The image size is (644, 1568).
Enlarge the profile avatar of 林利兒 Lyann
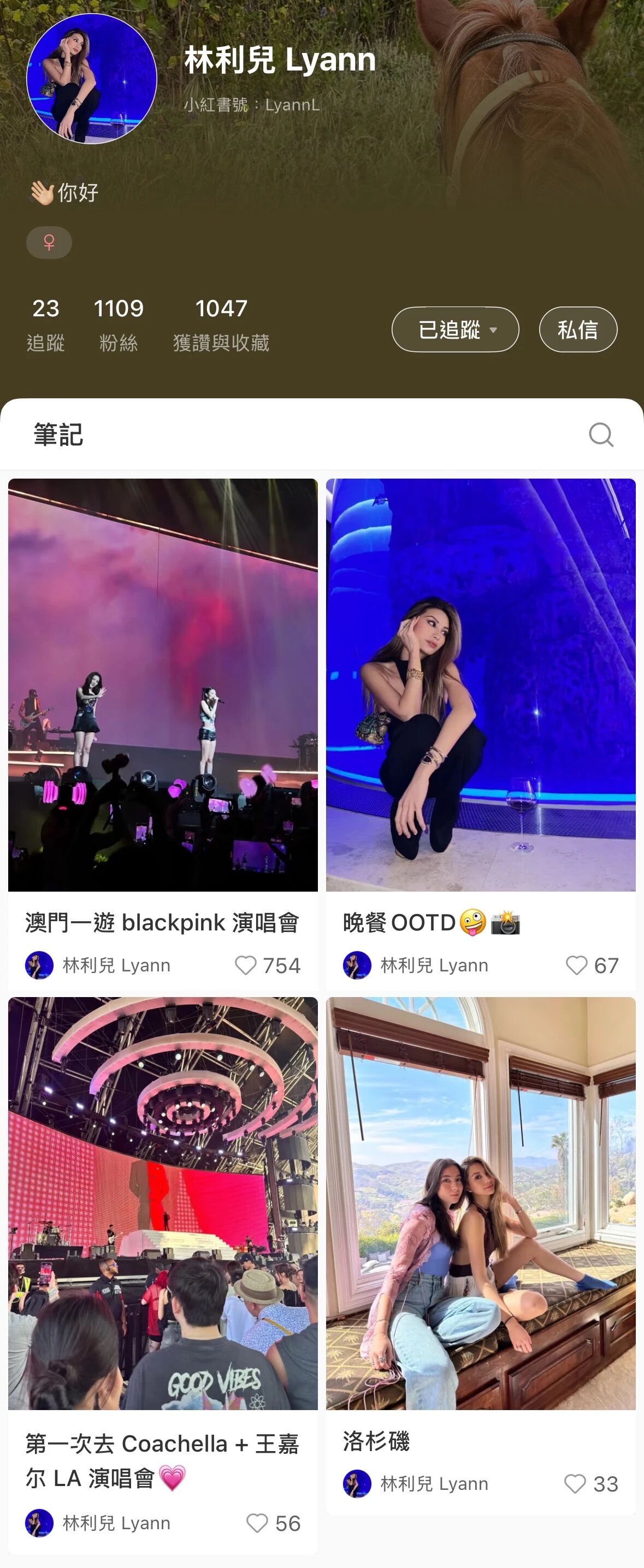(x=92, y=79)
